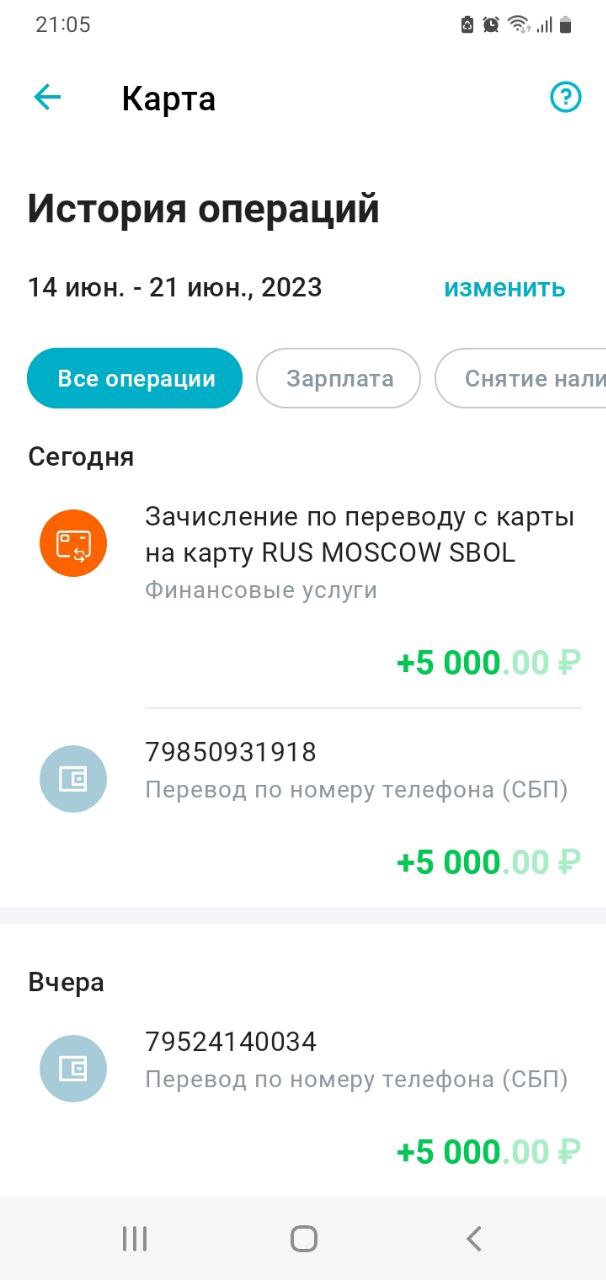Tap "изменить" to change date range
This screenshot has width=606, height=1280.
tap(504, 288)
